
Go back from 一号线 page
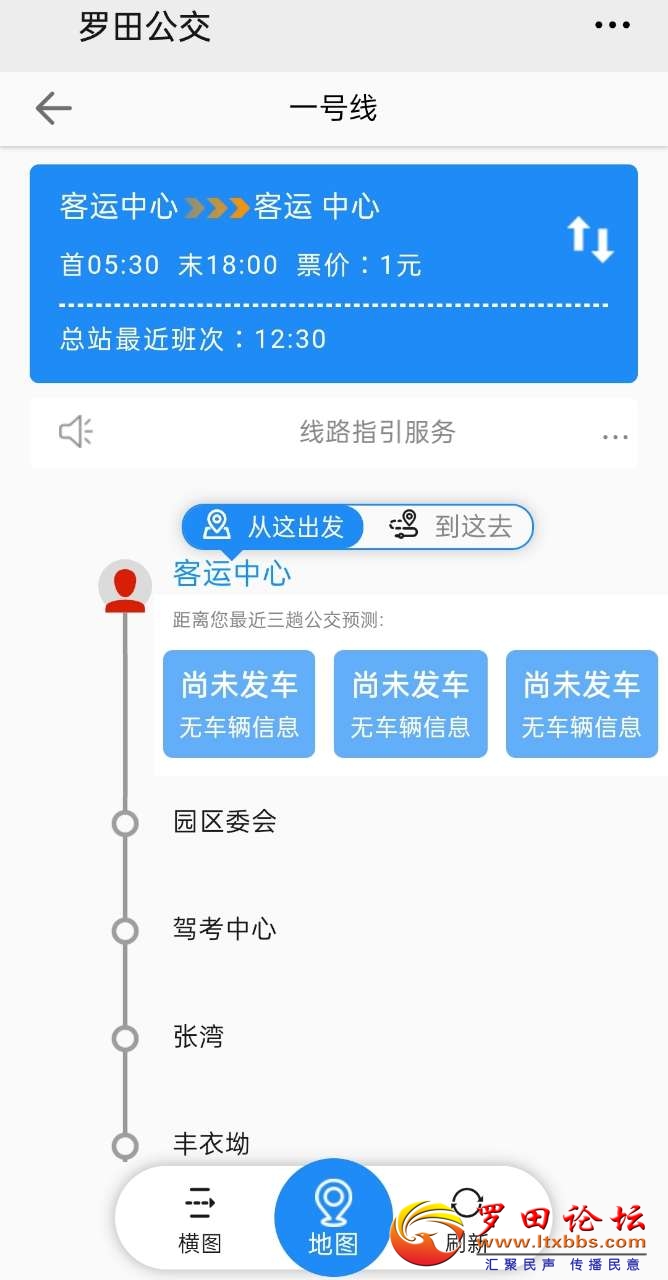[52, 108]
